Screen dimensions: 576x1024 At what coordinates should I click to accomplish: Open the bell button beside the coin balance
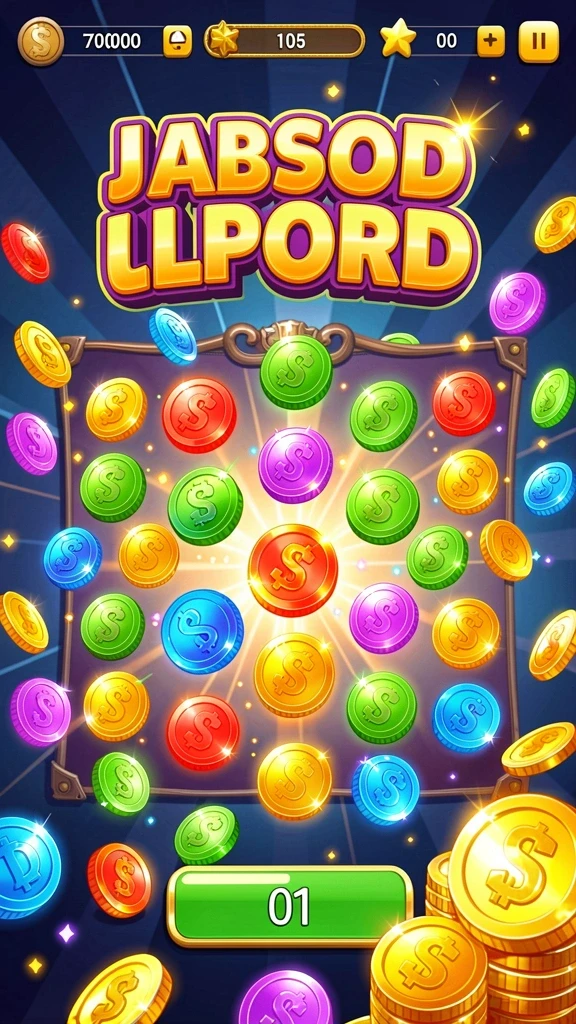pos(177,42)
